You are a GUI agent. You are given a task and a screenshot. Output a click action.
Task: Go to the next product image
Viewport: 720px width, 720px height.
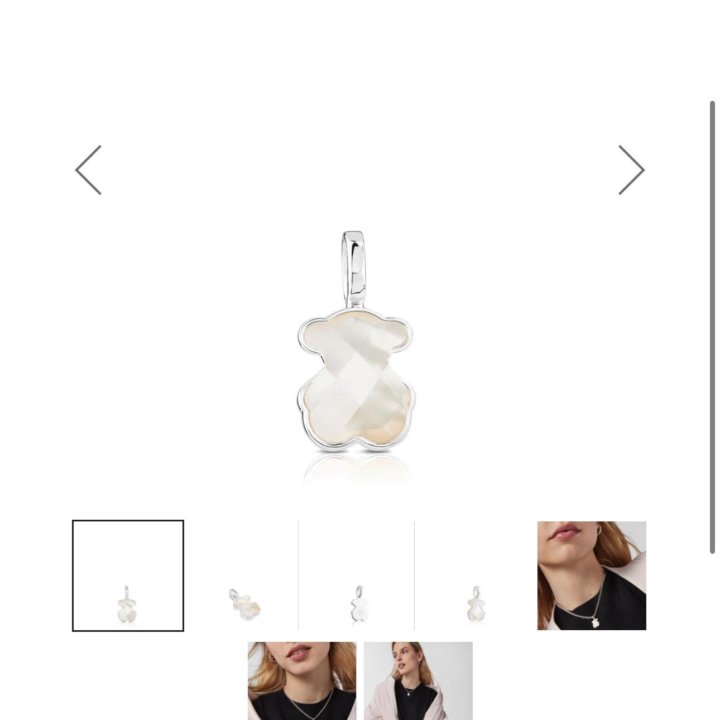point(631,170)
